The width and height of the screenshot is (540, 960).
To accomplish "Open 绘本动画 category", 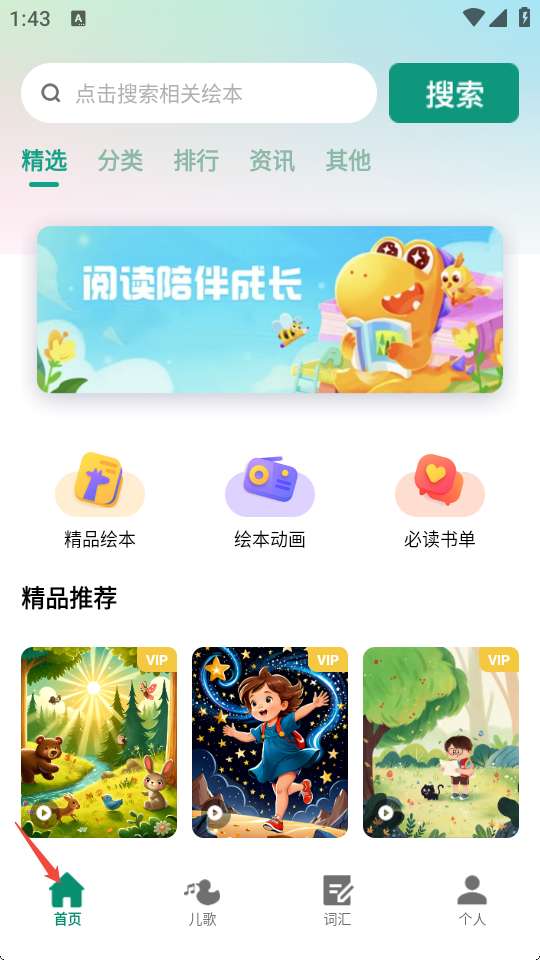I will click(x=270, y=500).
